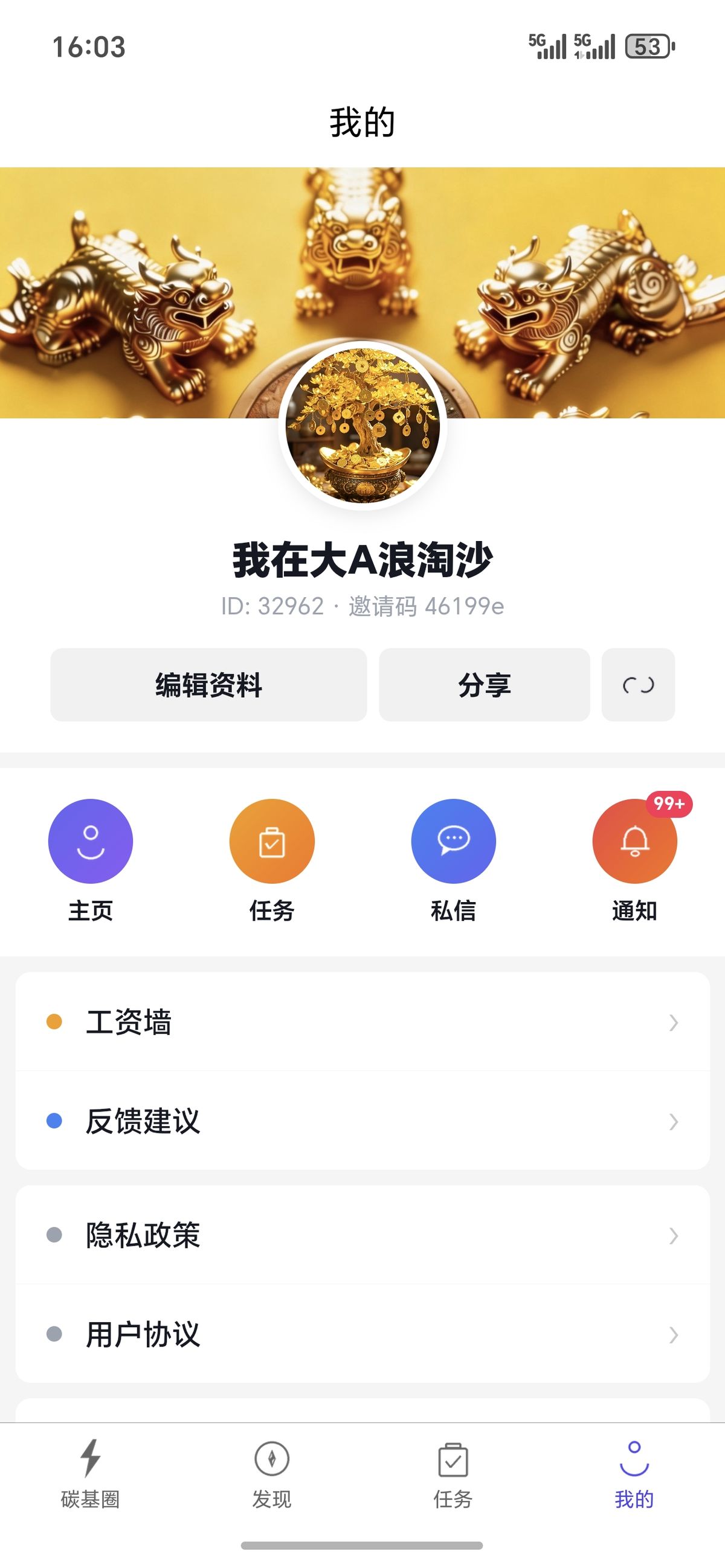Tap the 编辑资料 button

[x=208, y=685]
